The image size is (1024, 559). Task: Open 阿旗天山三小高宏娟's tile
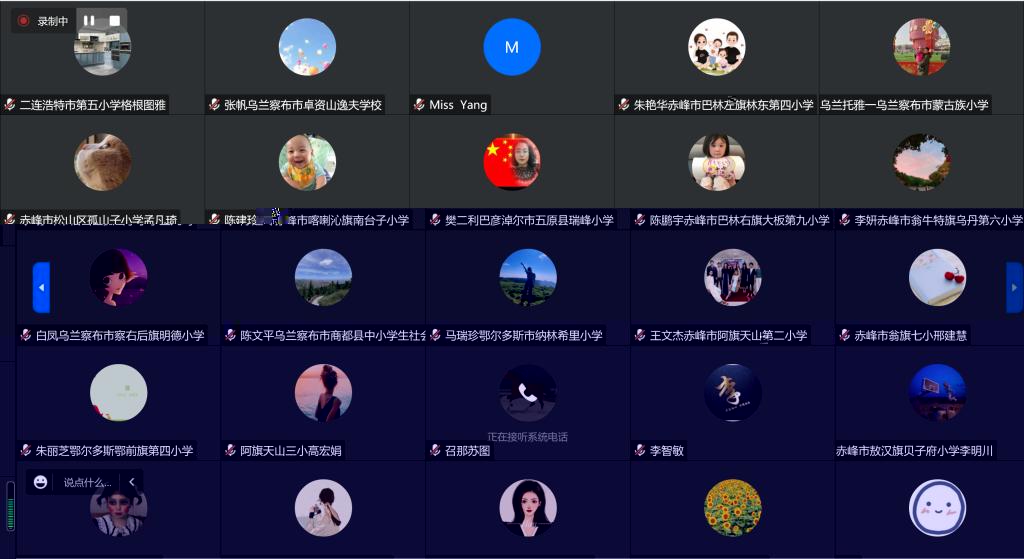point(323,393)
